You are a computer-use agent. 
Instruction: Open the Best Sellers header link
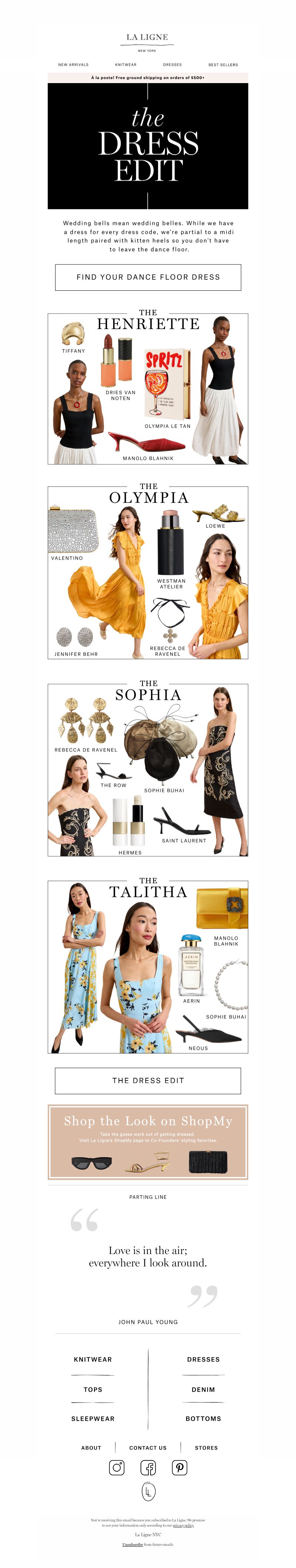[x=223, y=65]
